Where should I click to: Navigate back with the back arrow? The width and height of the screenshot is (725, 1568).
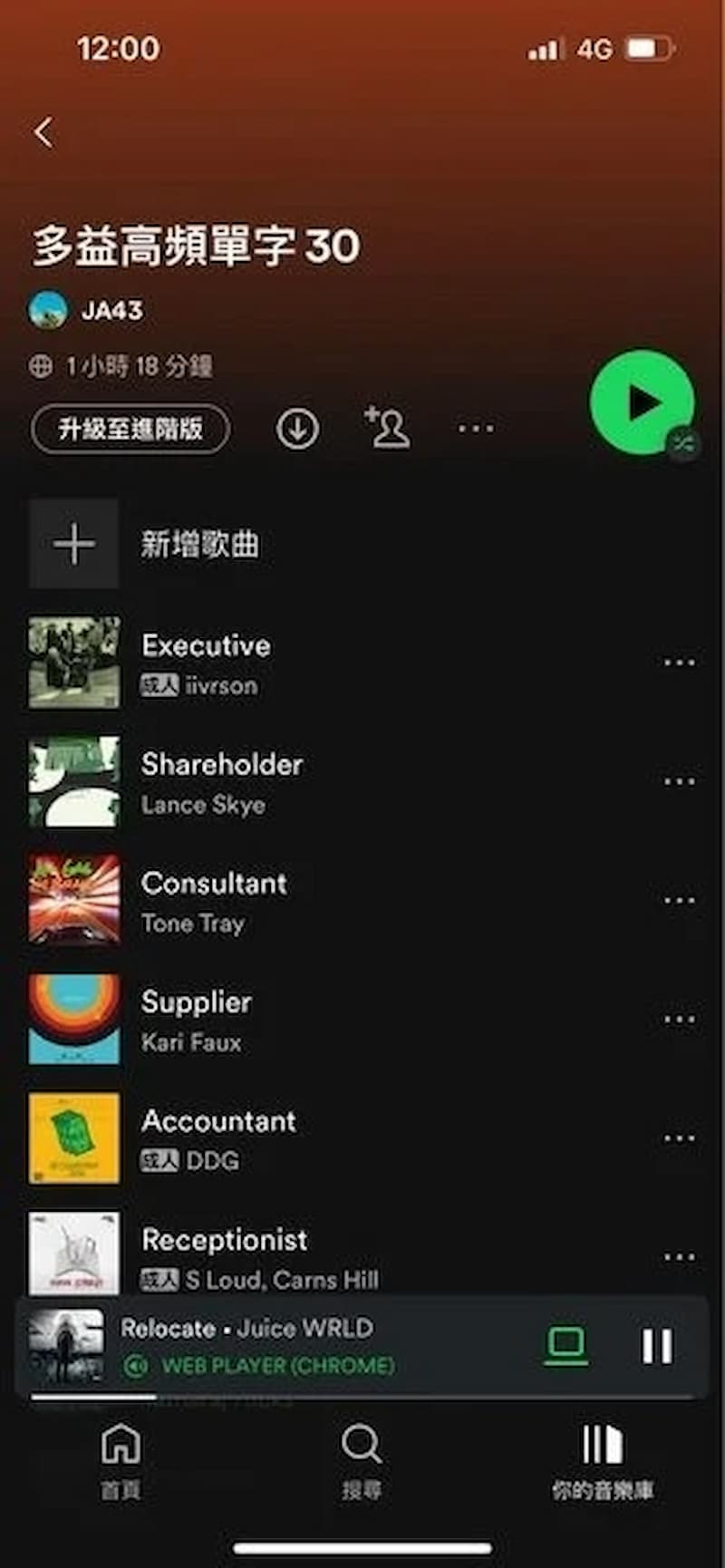43,131
